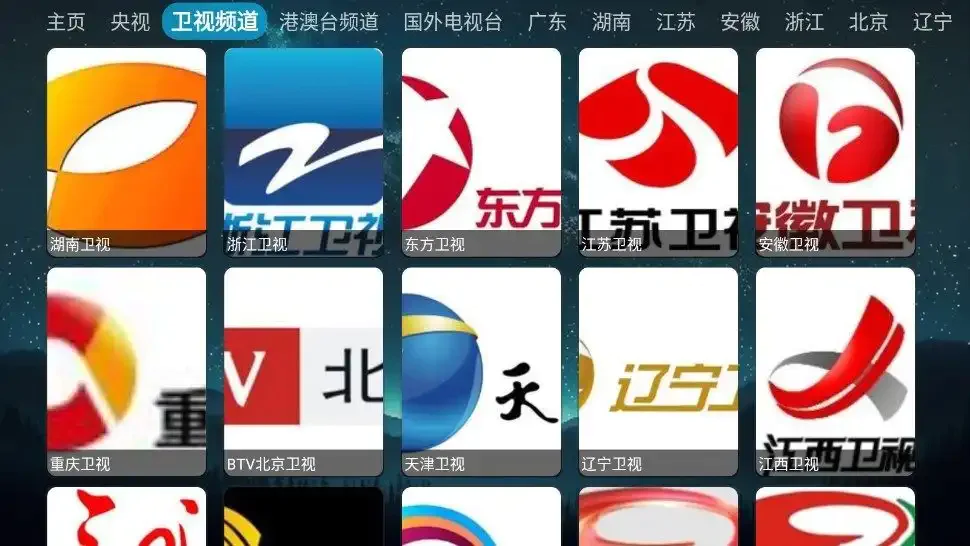970x546 pixels.
Task: Select the 国外电视台 tab
Action: (453, 22)
